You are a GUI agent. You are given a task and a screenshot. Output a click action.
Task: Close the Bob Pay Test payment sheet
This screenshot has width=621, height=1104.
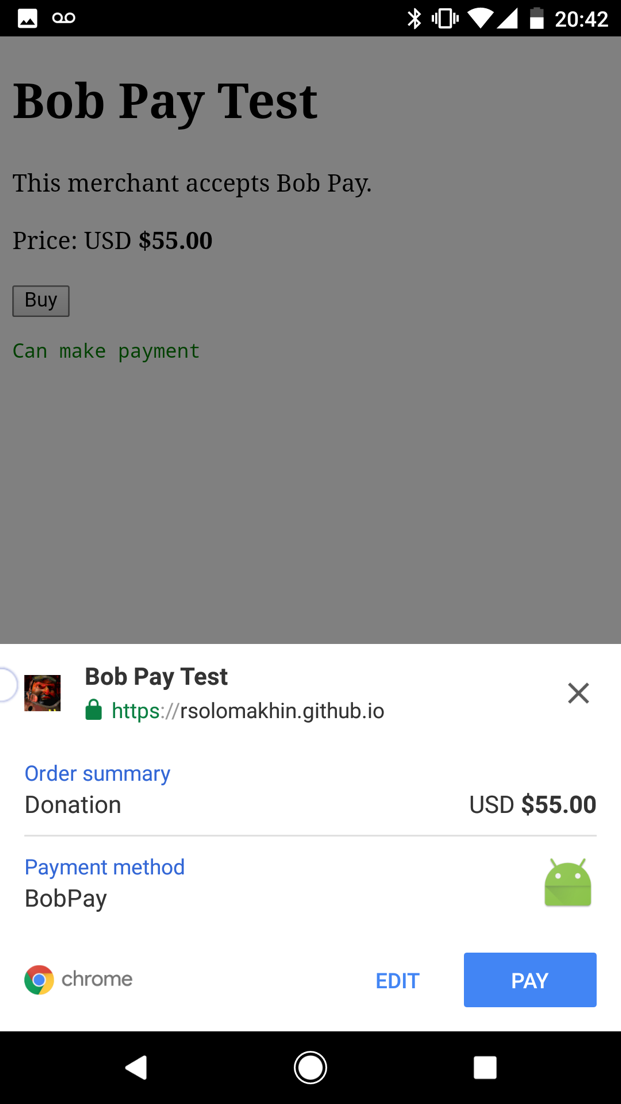coord(578,693)
